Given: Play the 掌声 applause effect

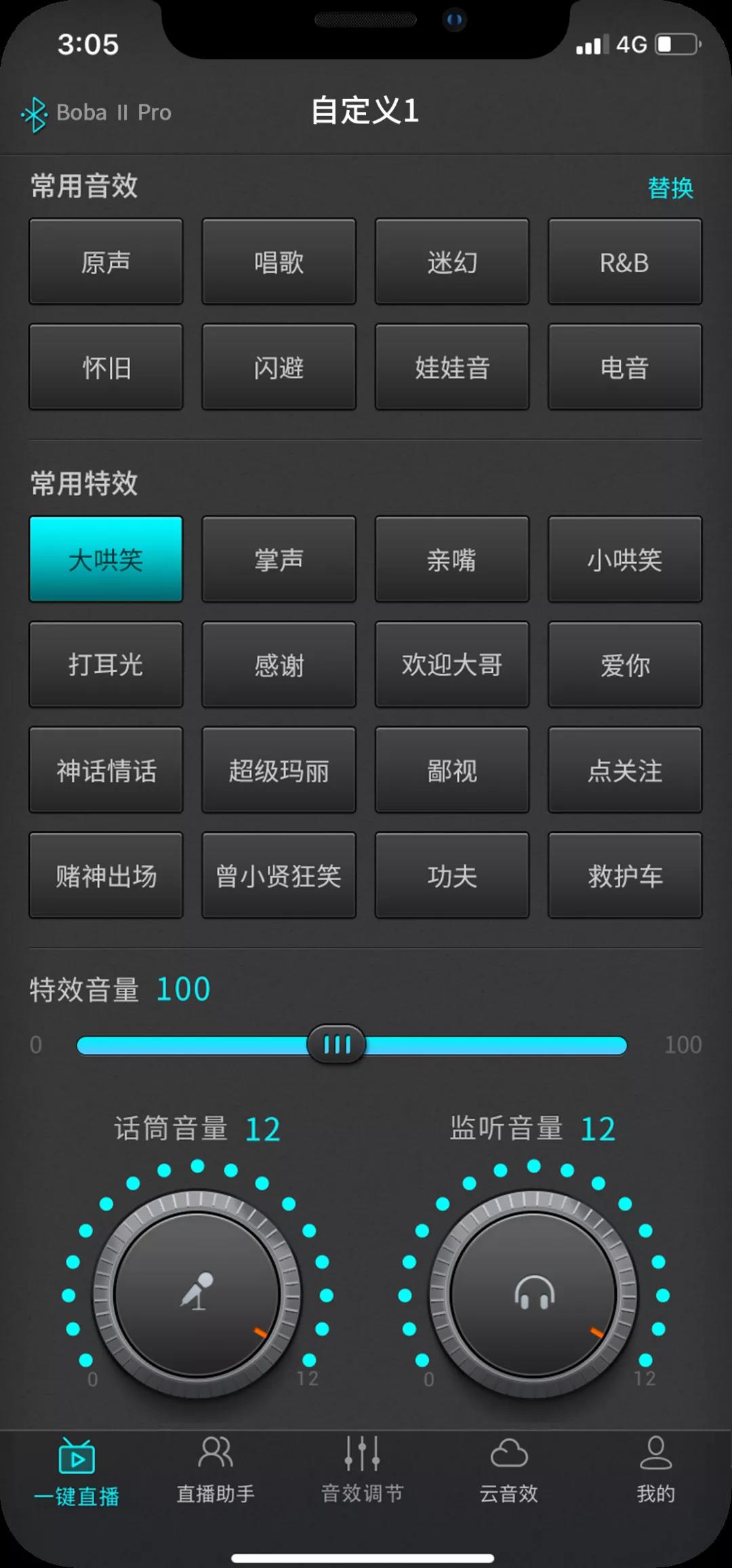Looking at the screenshot, I should click(x=279, y=560).
